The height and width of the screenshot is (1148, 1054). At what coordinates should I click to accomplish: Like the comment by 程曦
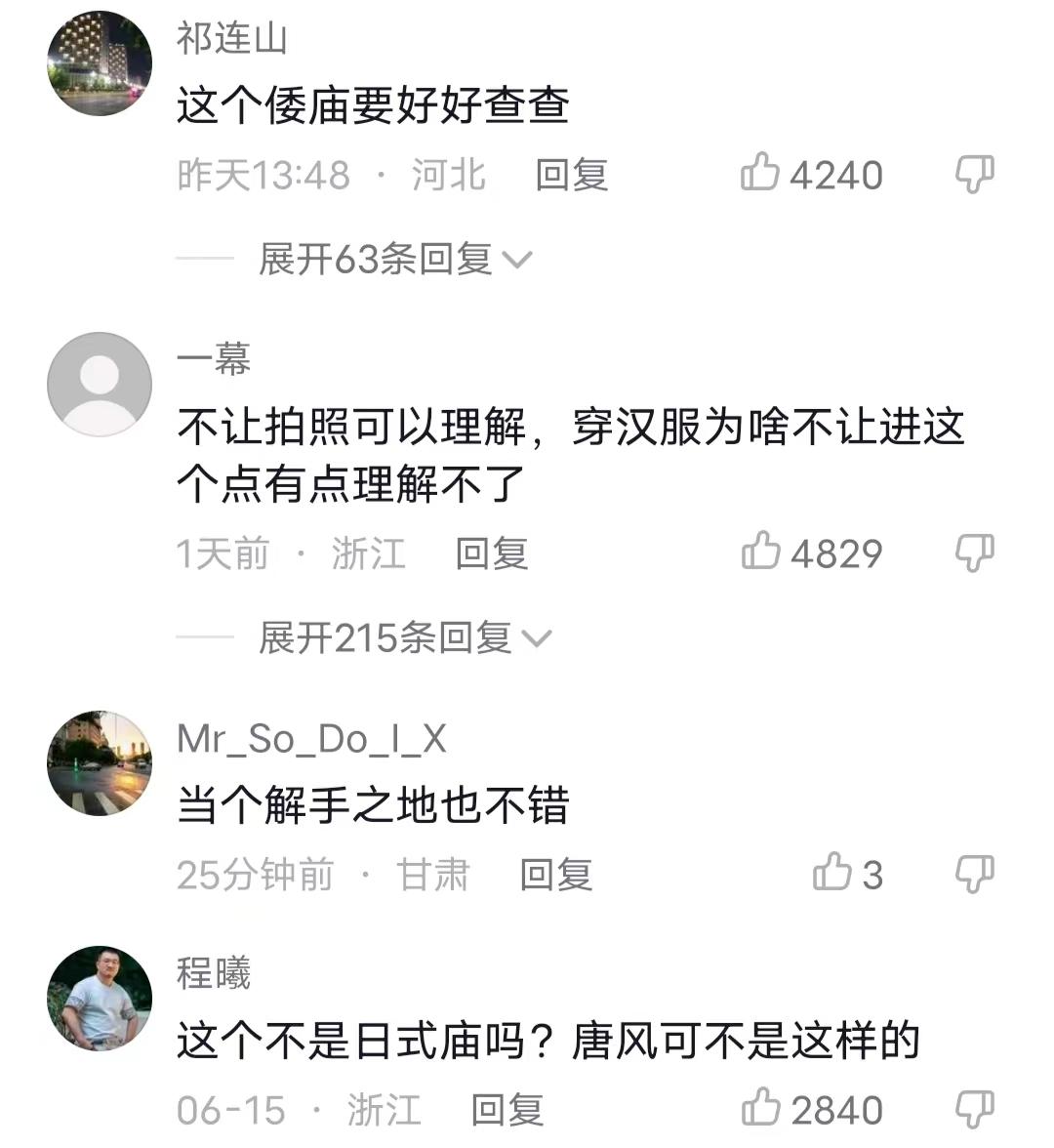pyautogui.click(x=760, y=1109)
